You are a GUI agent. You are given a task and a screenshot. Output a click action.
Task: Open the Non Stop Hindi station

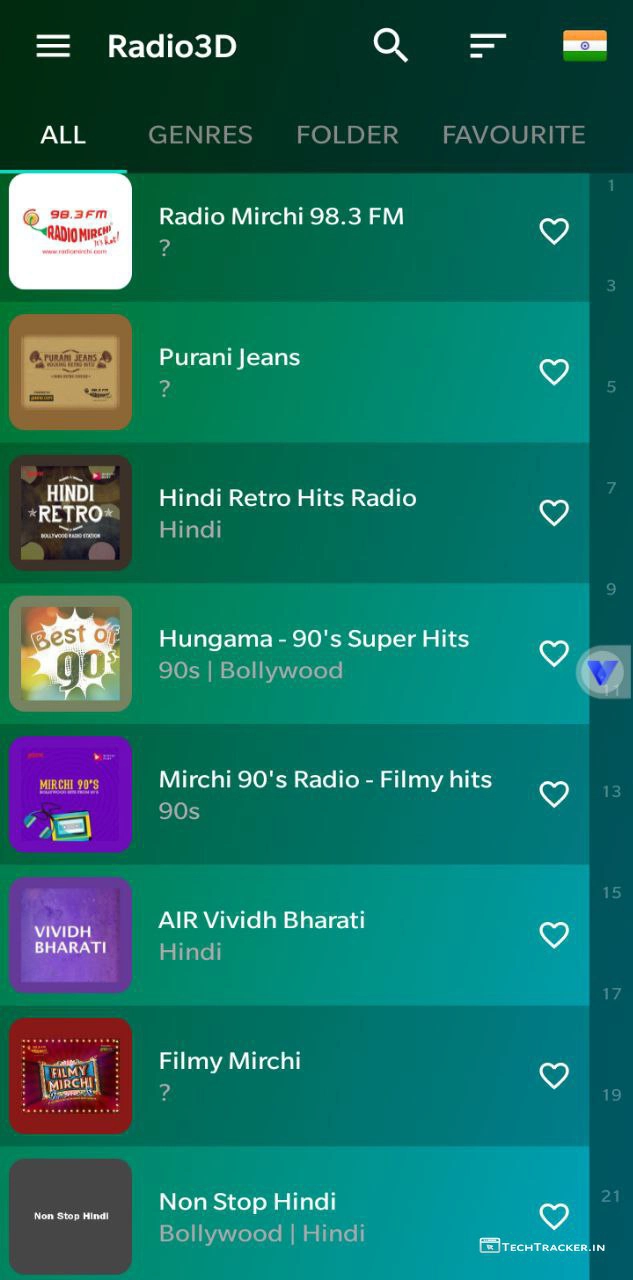(x=247, y=1216)
